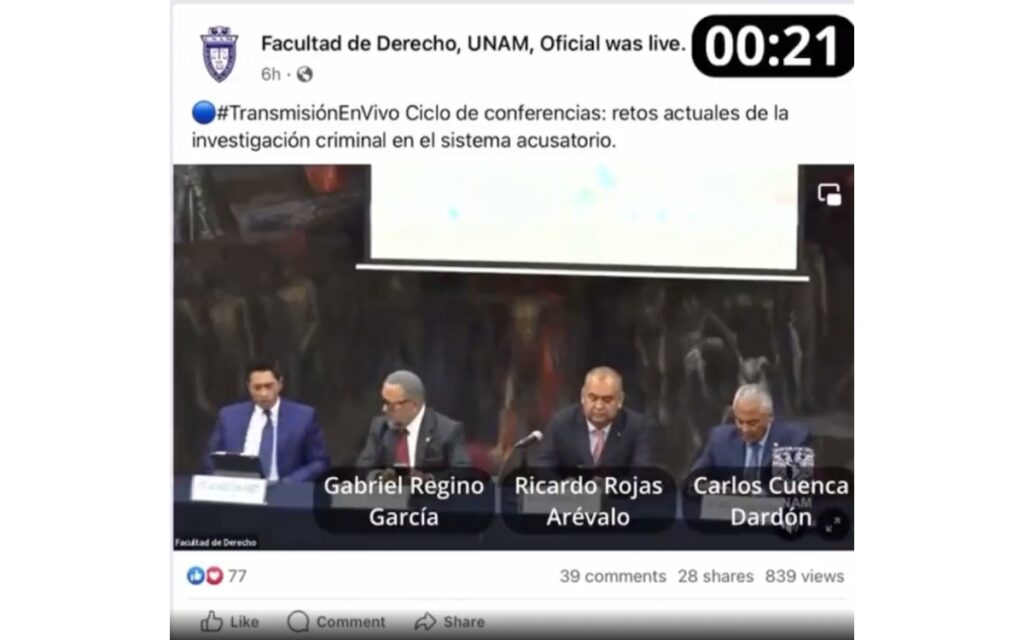
Task: Like the Facultad de Derecho live video post
Action: coord(230,621)
